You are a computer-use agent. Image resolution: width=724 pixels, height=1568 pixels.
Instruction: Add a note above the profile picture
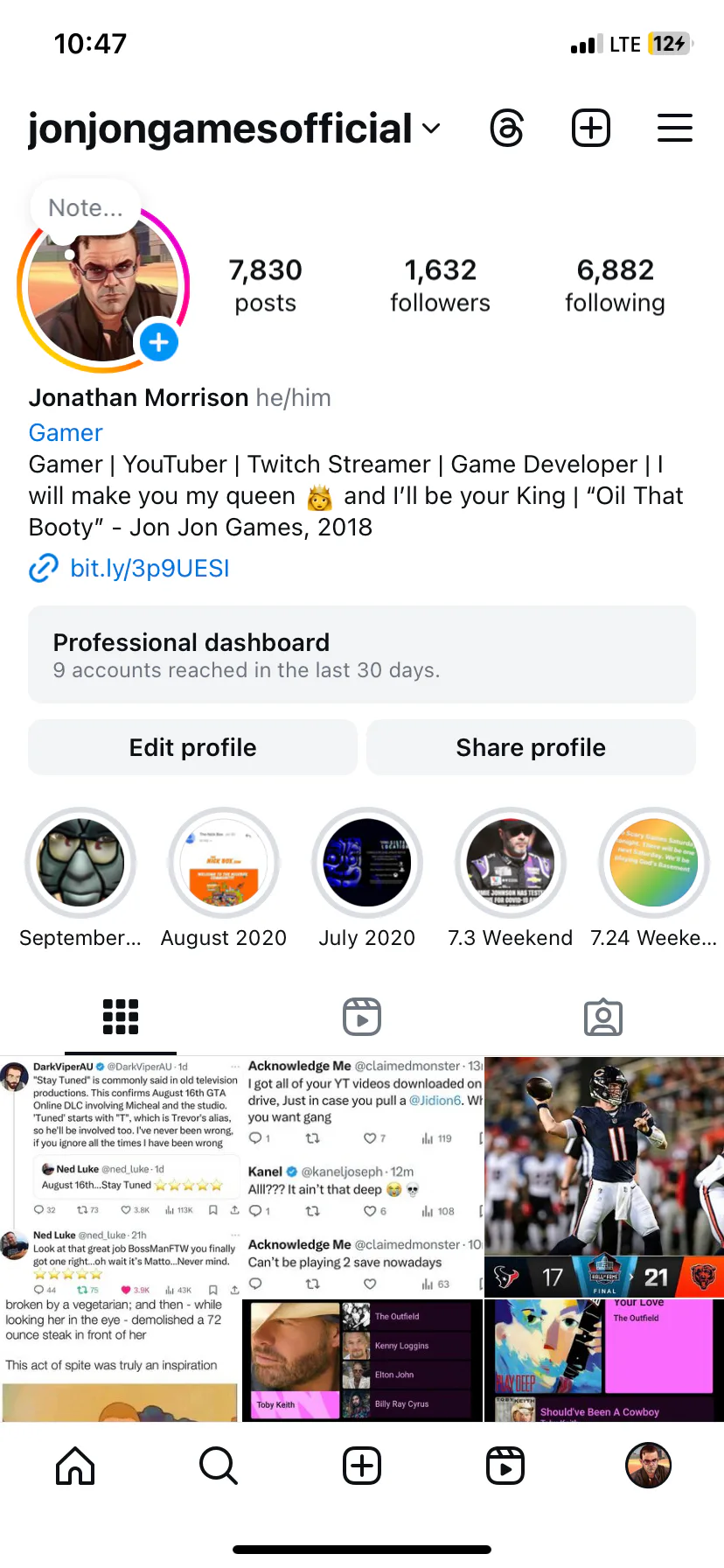pos(86,208)
